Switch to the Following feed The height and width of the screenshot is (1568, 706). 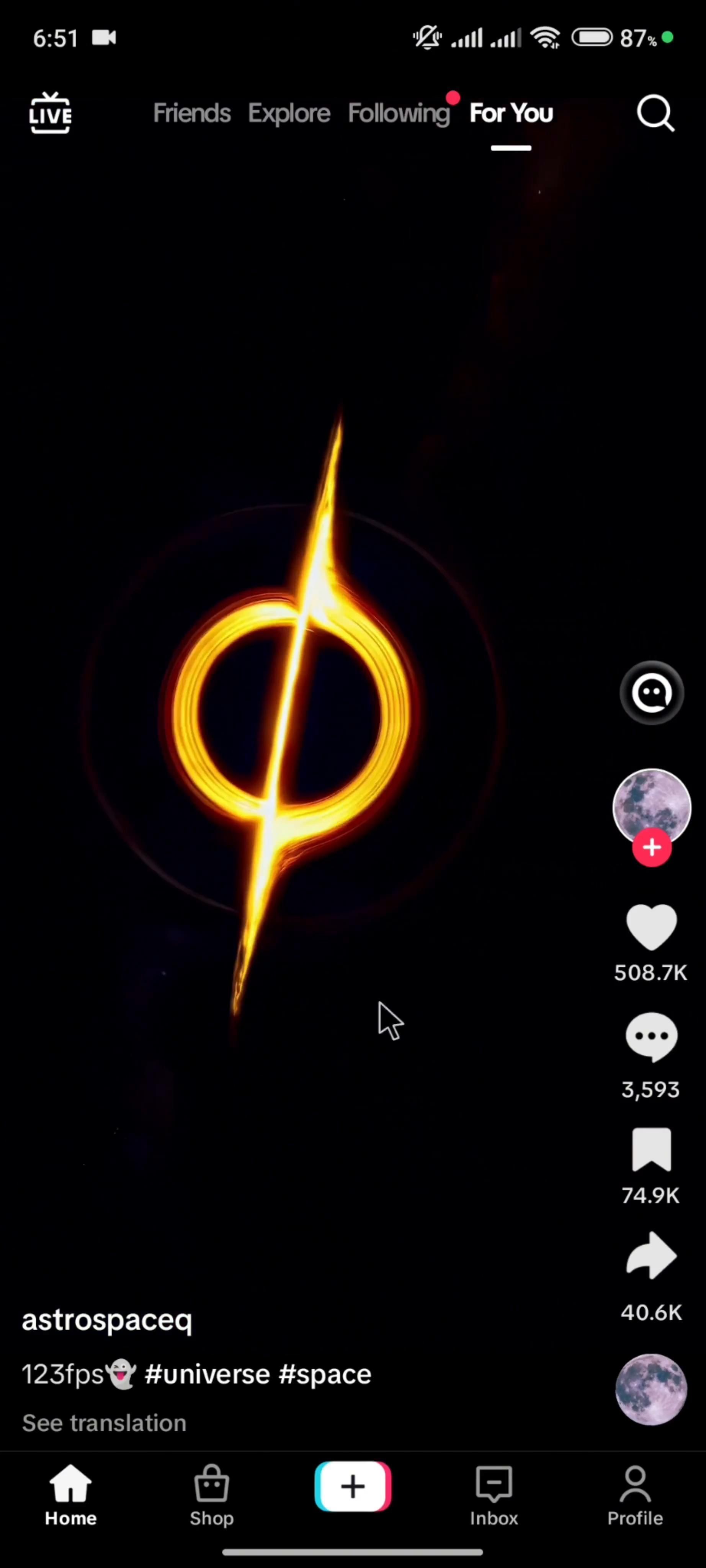click(x=399, y=113)
